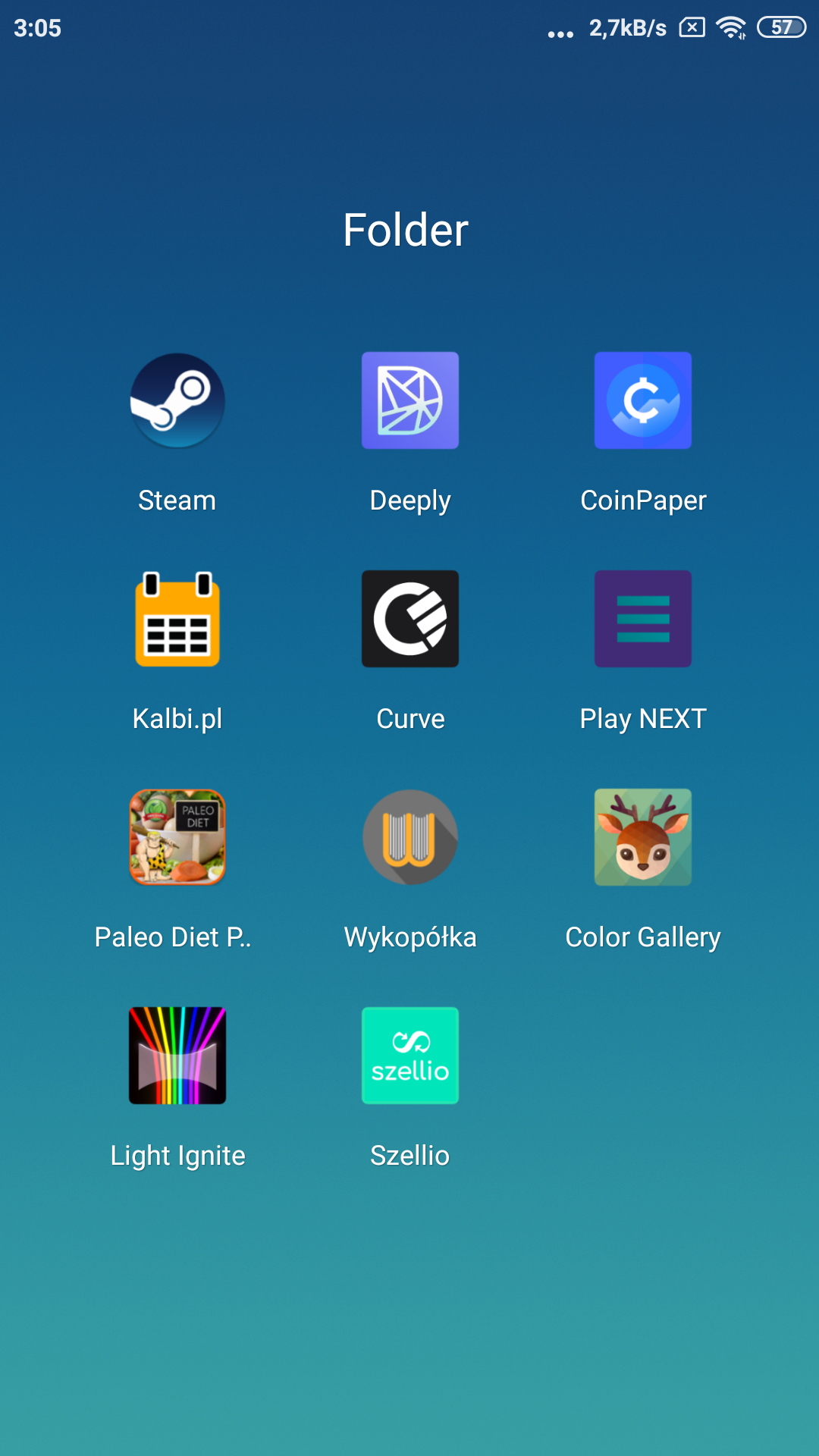Tap the ellipsis notification indicator in status bar
Viewport: 819px width, 1456px height.
pos(561,33)
